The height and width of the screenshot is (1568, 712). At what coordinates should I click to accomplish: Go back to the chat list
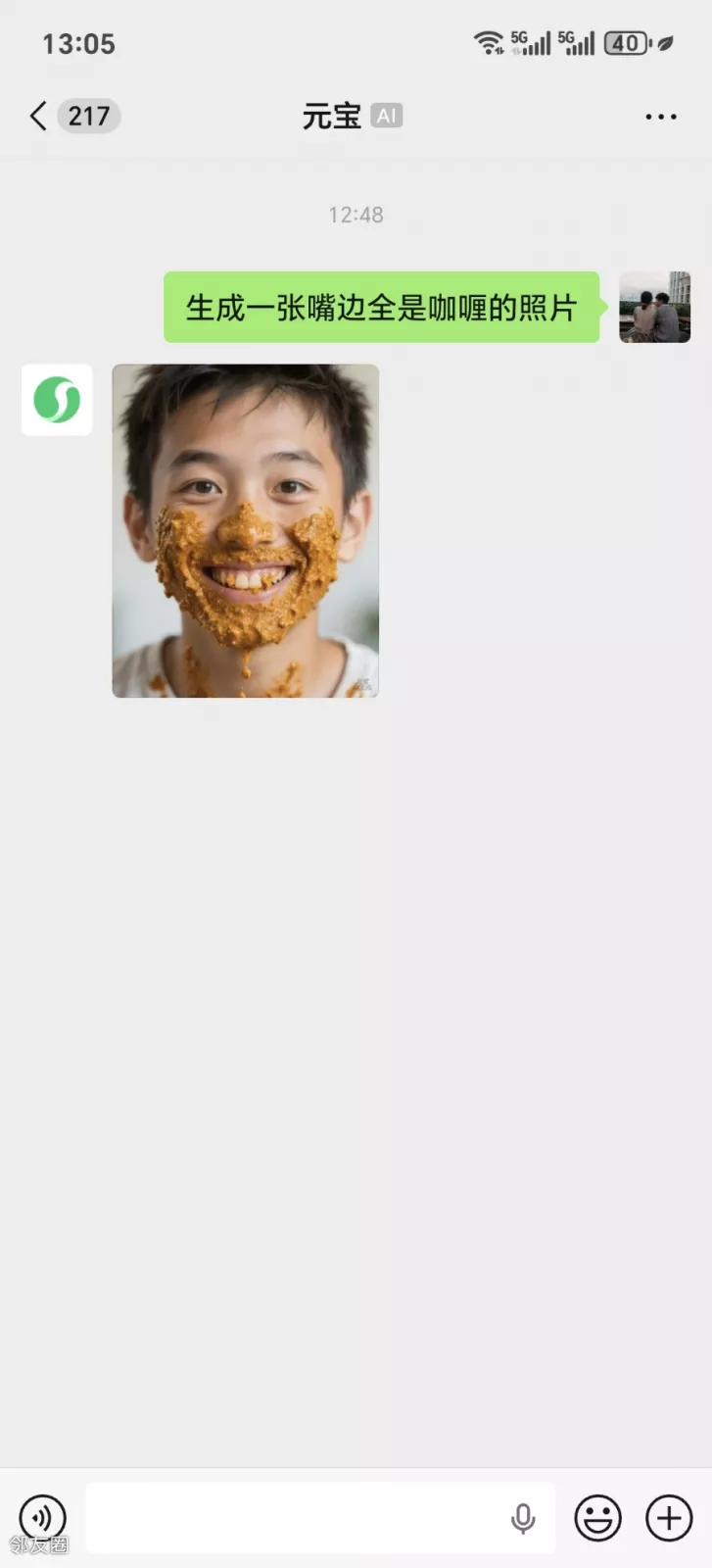39,116
